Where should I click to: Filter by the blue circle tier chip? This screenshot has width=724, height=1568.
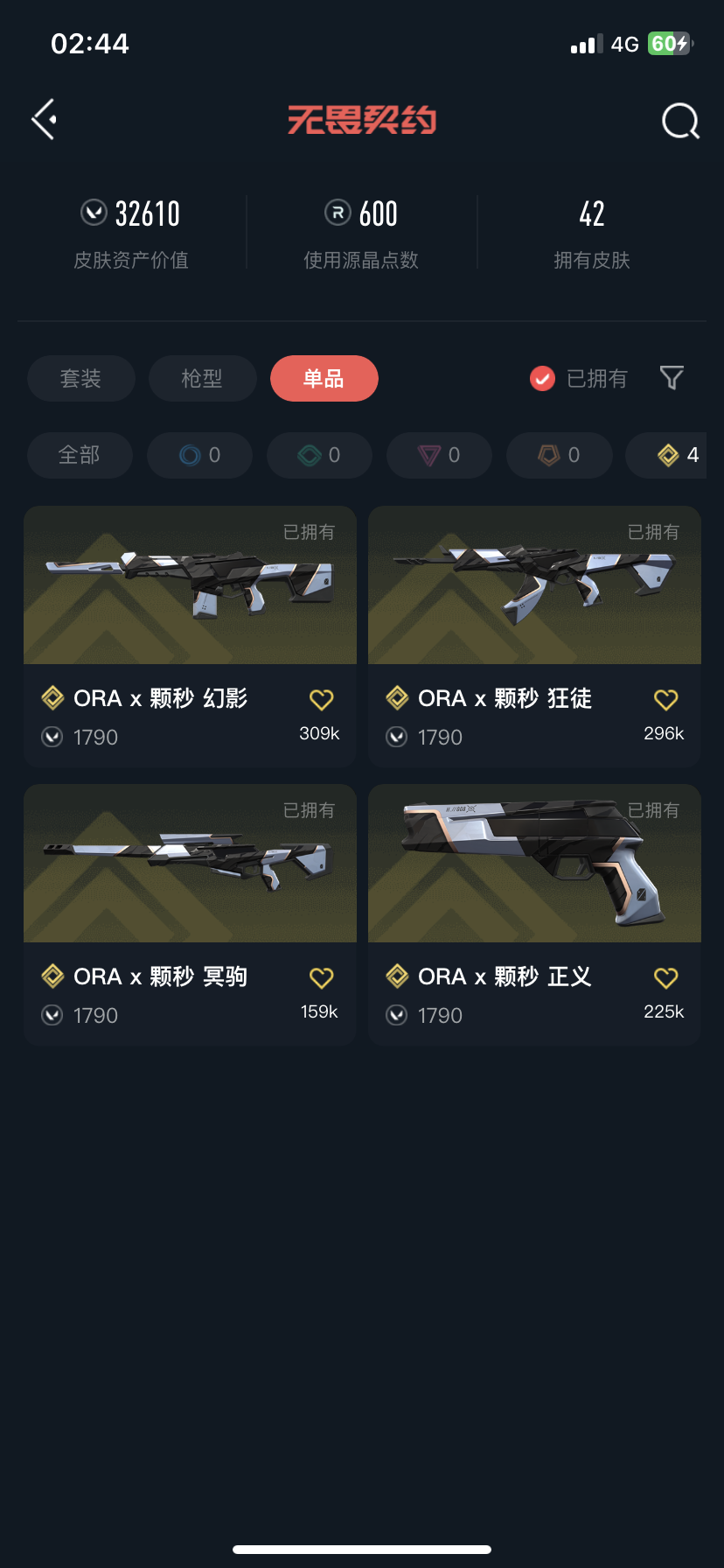click(x=199, y=455)
